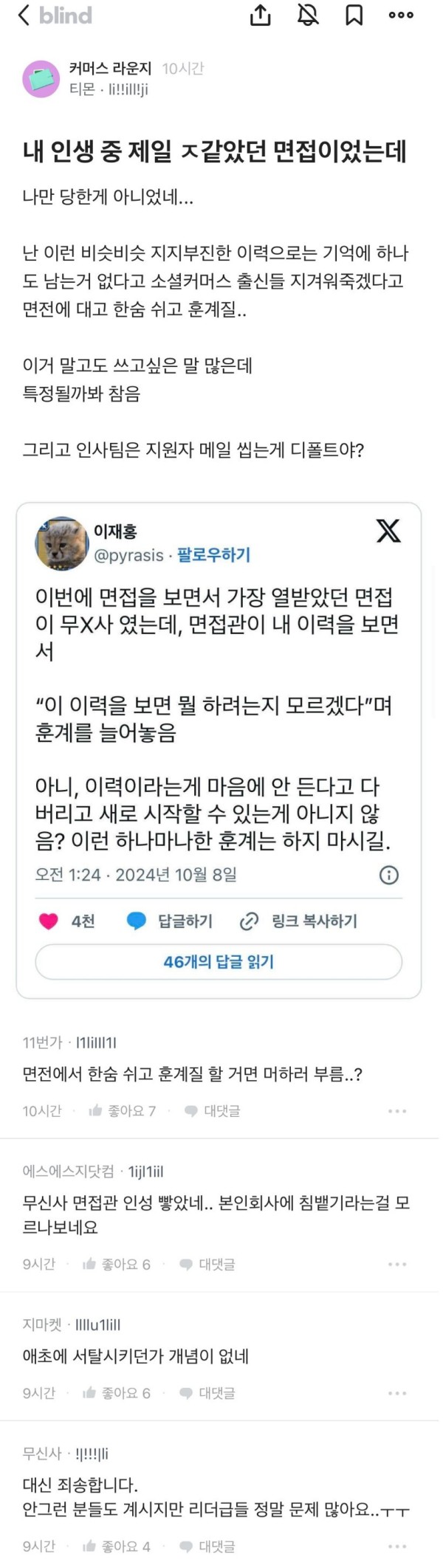Screen dimensions: 443x1568
Task: Go back using the top arrow
Action: click(x=24, y=15)
